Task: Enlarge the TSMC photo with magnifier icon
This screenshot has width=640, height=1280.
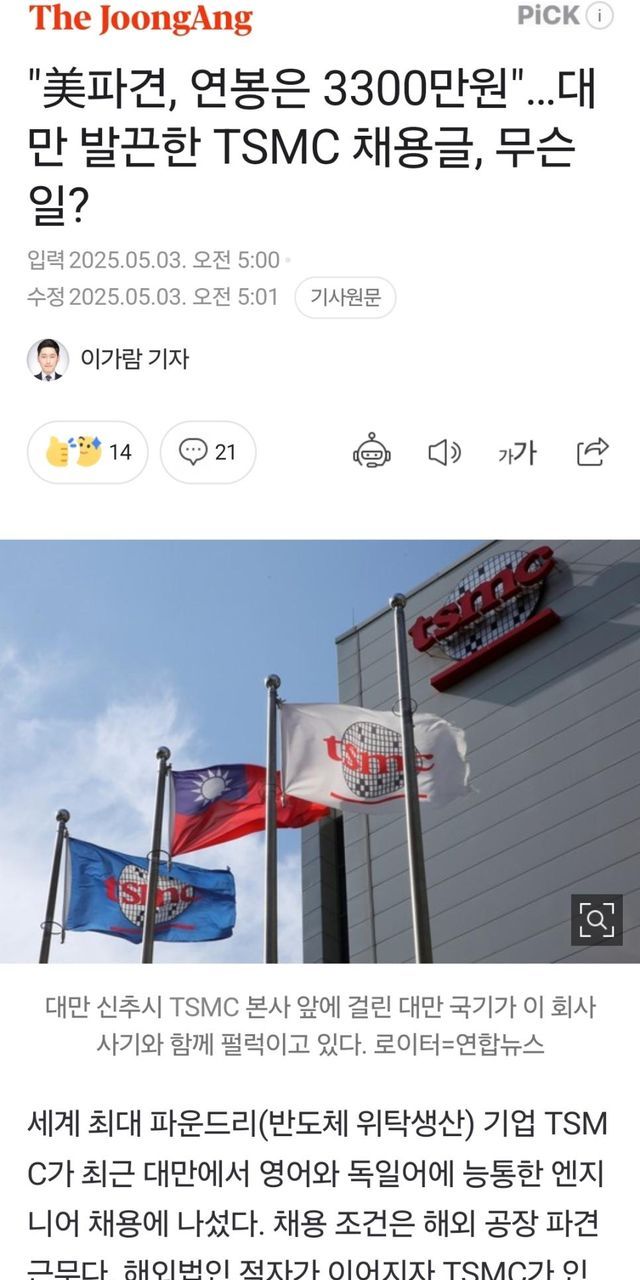Action: (x=596, y=920)
